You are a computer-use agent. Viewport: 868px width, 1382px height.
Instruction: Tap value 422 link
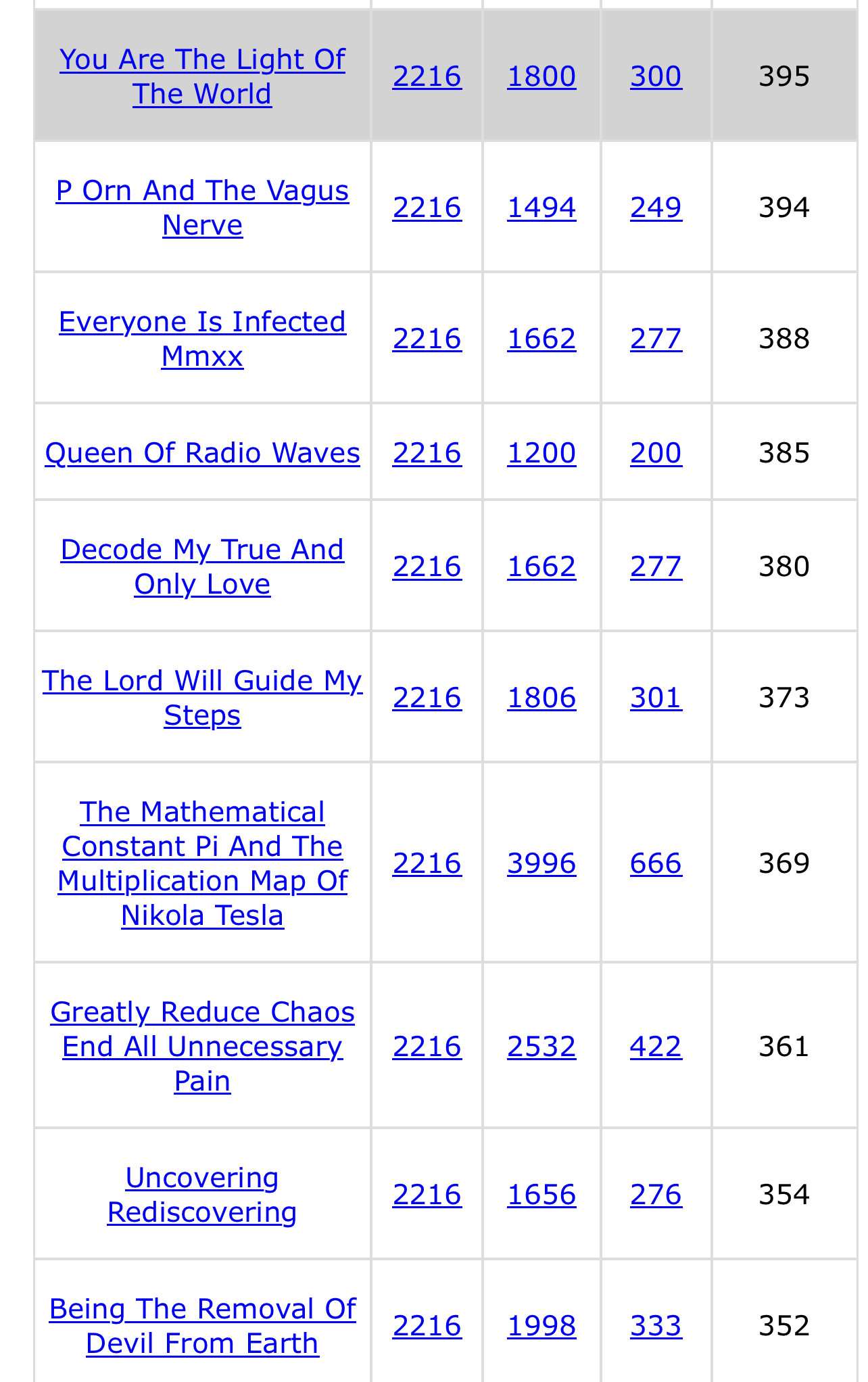(656, 1047)
